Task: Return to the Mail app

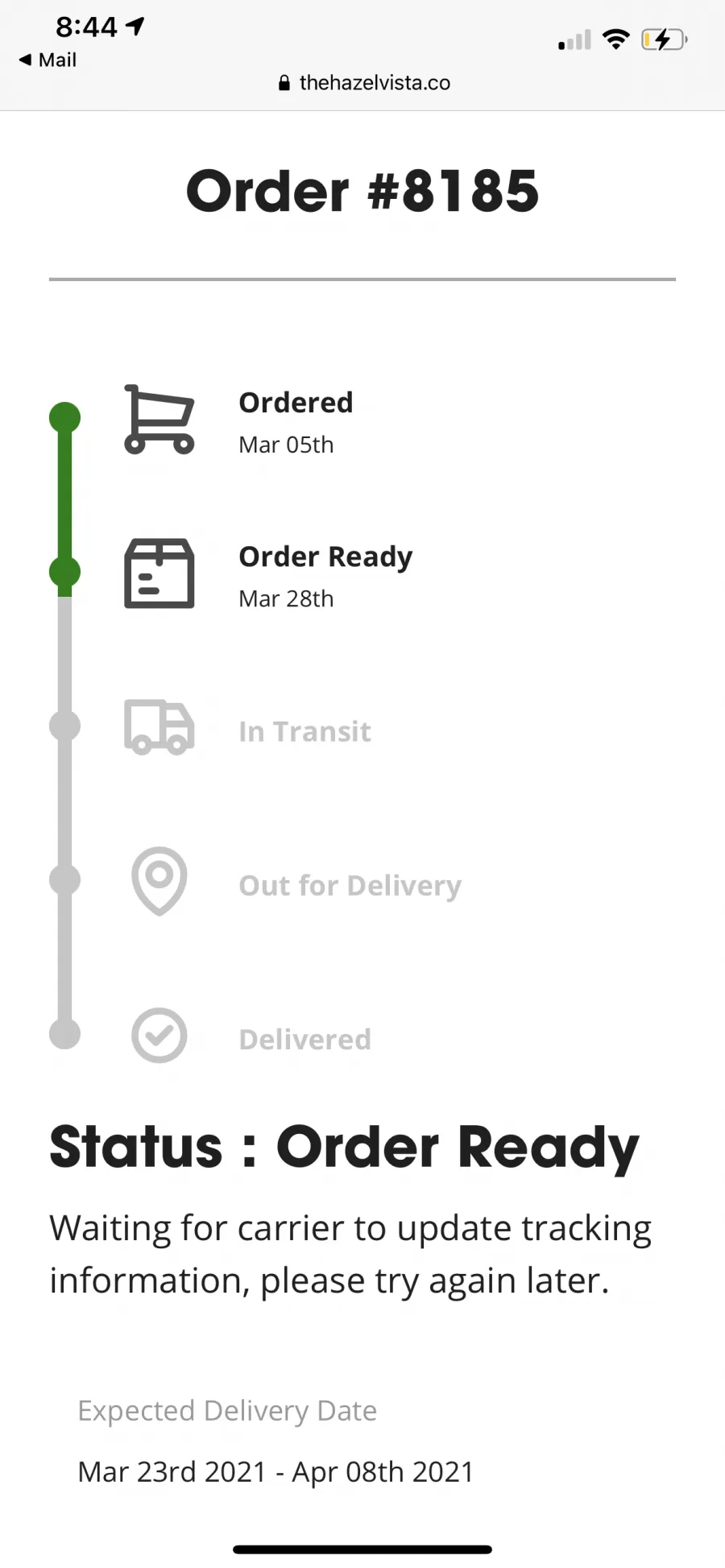Action: tap(48, 60)
